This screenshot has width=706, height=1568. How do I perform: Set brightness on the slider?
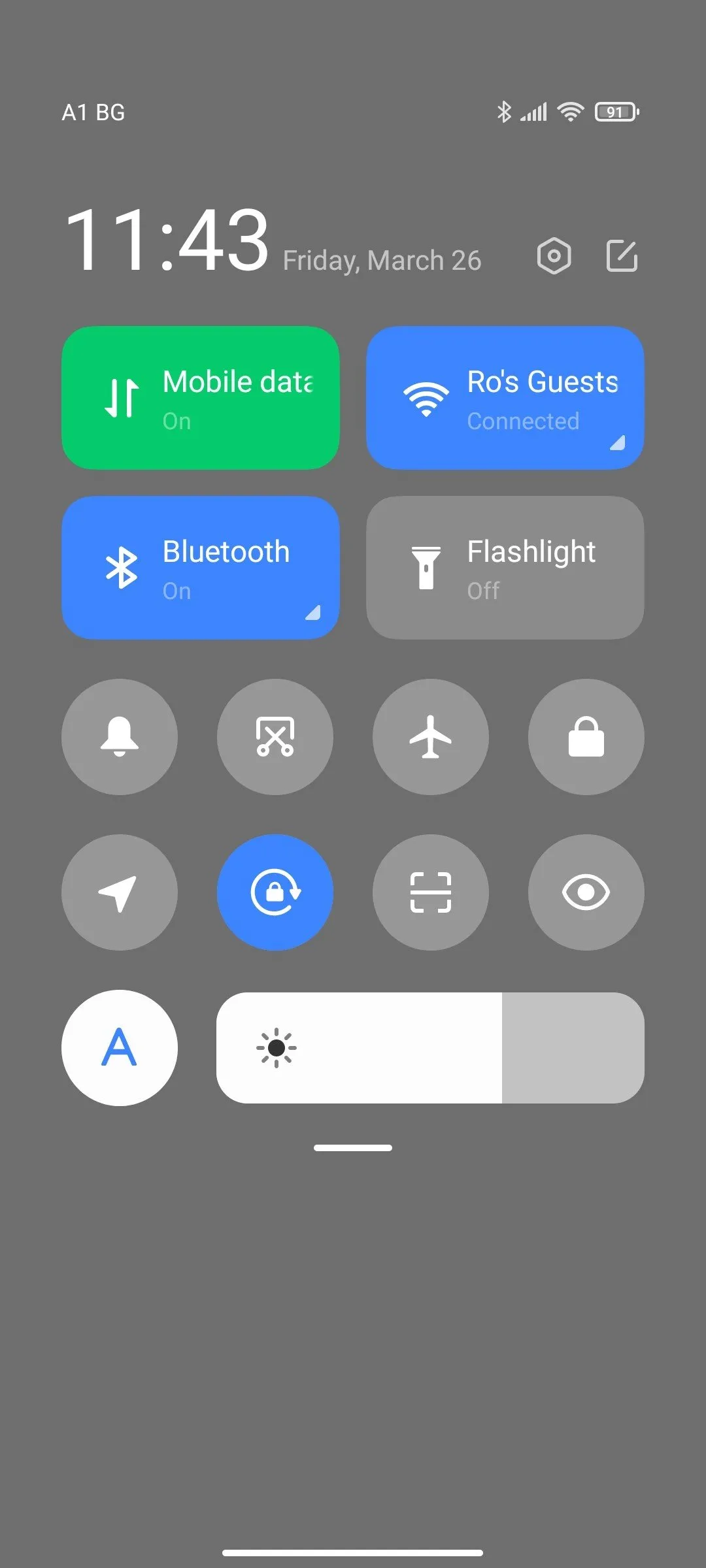[x=430, y=1048]
